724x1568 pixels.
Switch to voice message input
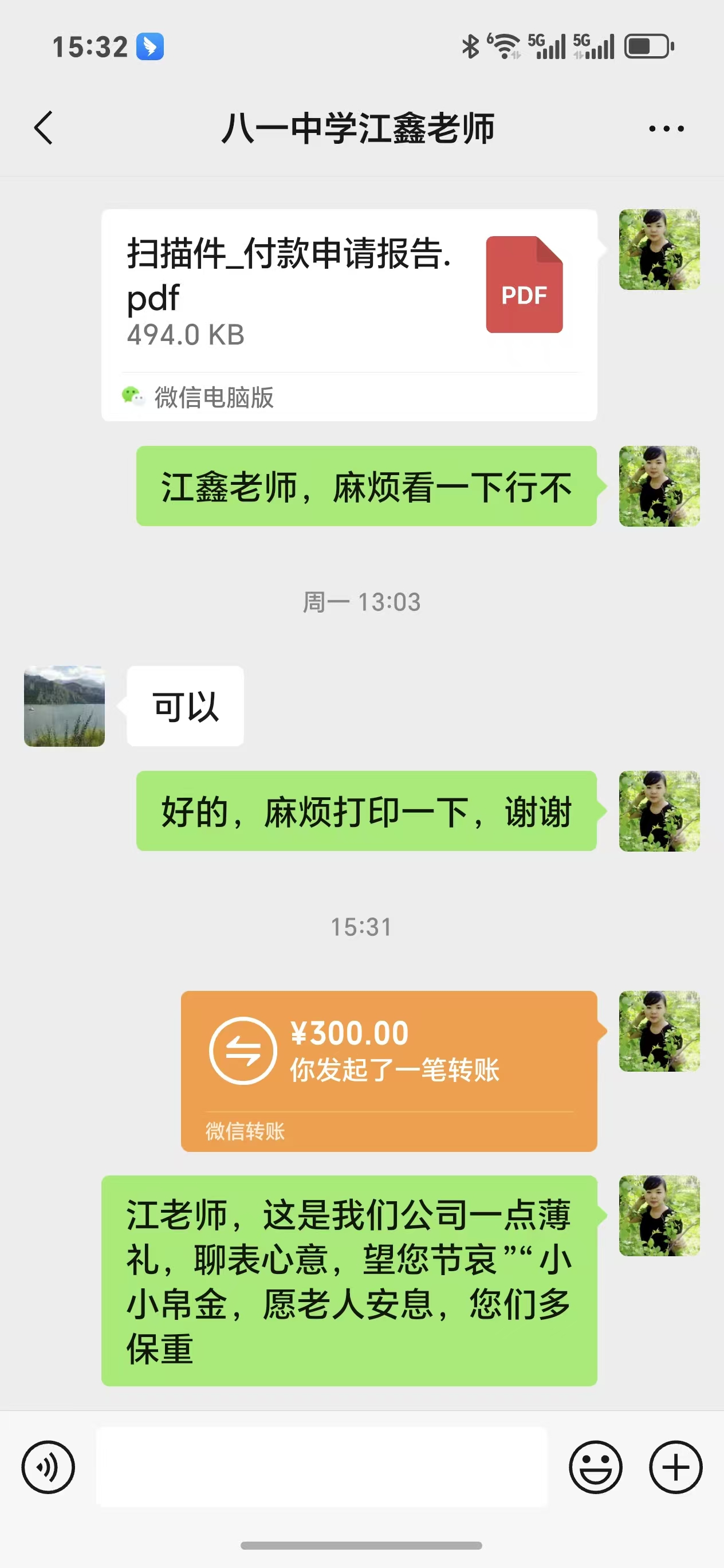pyautogui.click(x=48, y=1467)
